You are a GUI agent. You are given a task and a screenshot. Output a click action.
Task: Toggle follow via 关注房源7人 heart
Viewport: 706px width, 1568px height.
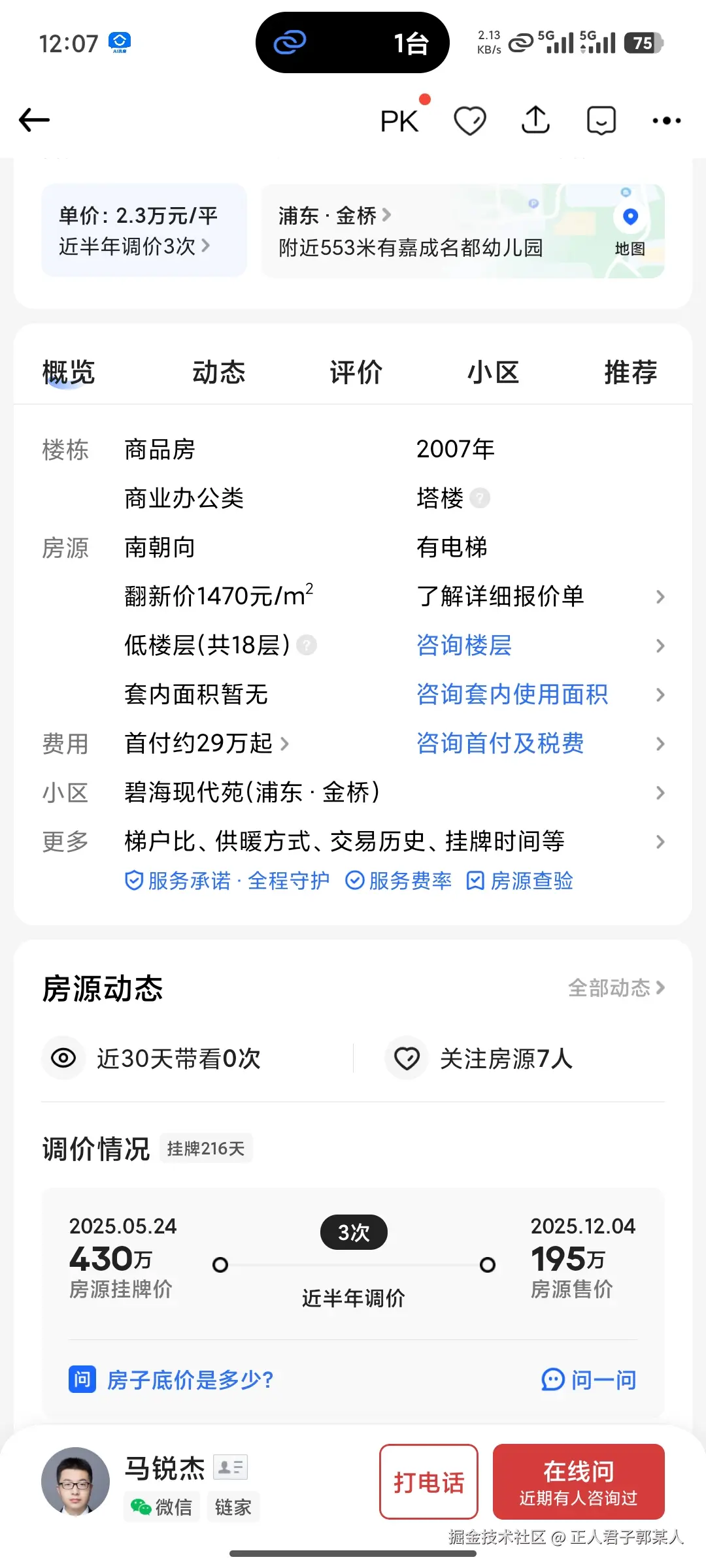click(407, 1058)
